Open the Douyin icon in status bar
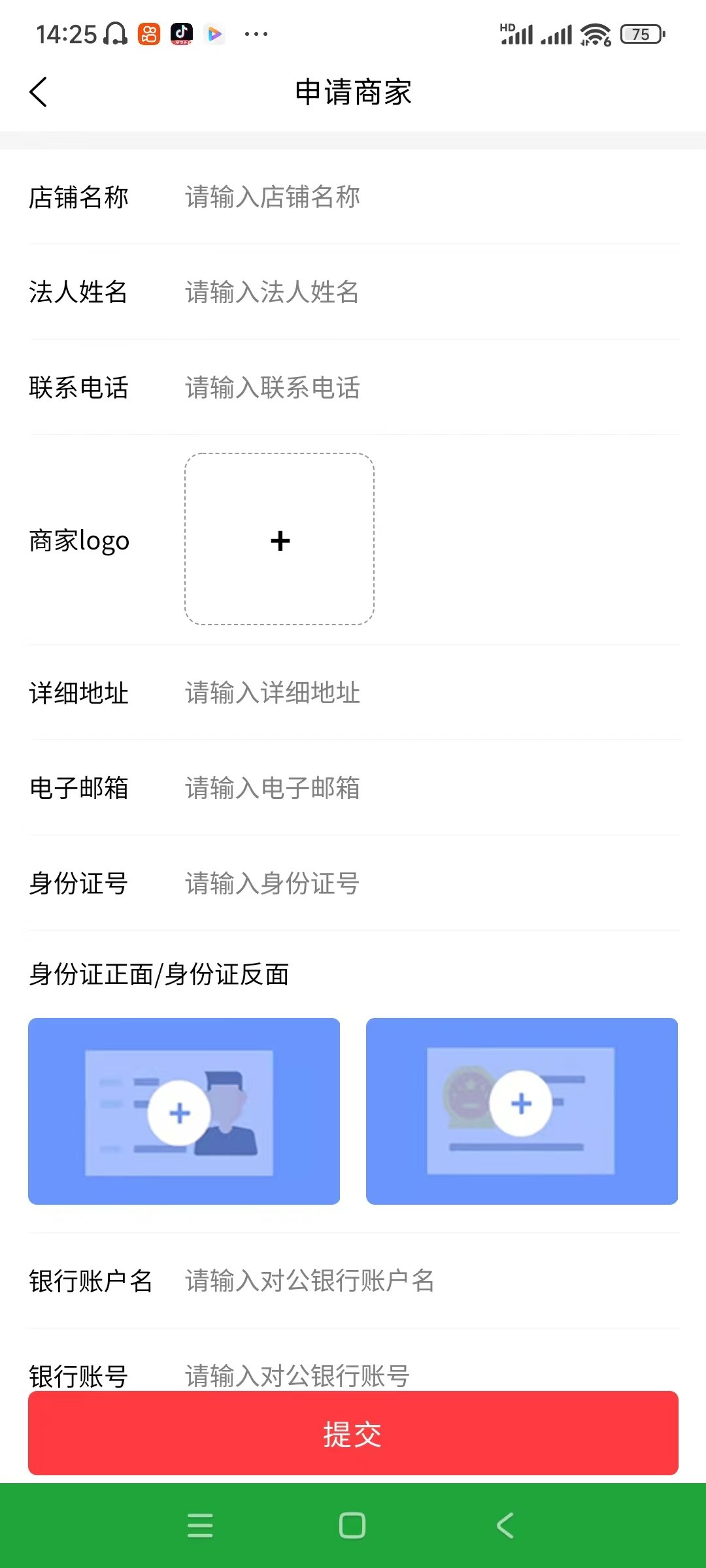706x1568 pixels. point(183,33)
